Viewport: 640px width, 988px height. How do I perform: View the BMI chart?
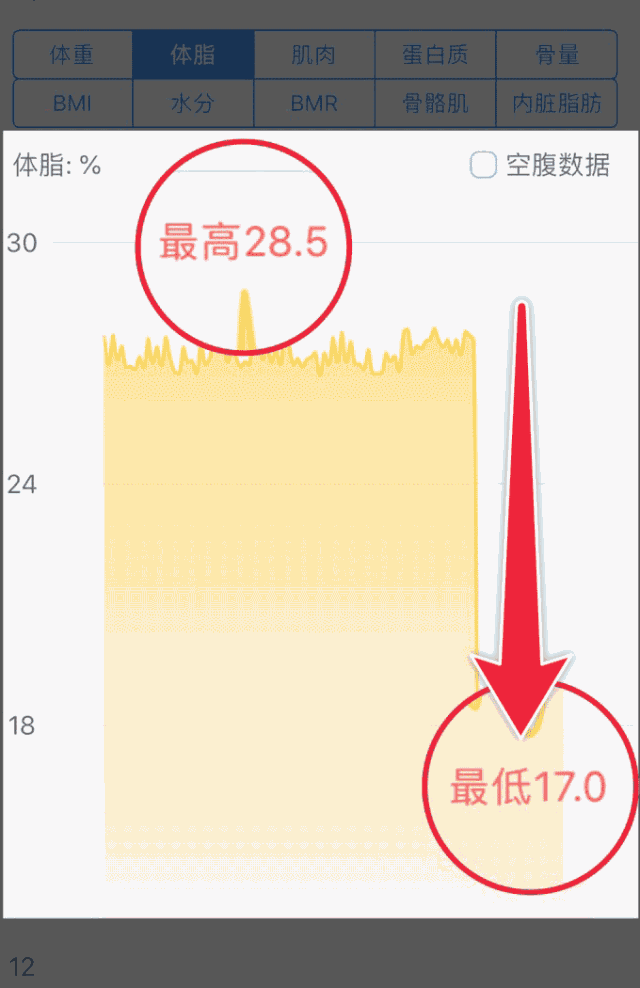point(72,103)
